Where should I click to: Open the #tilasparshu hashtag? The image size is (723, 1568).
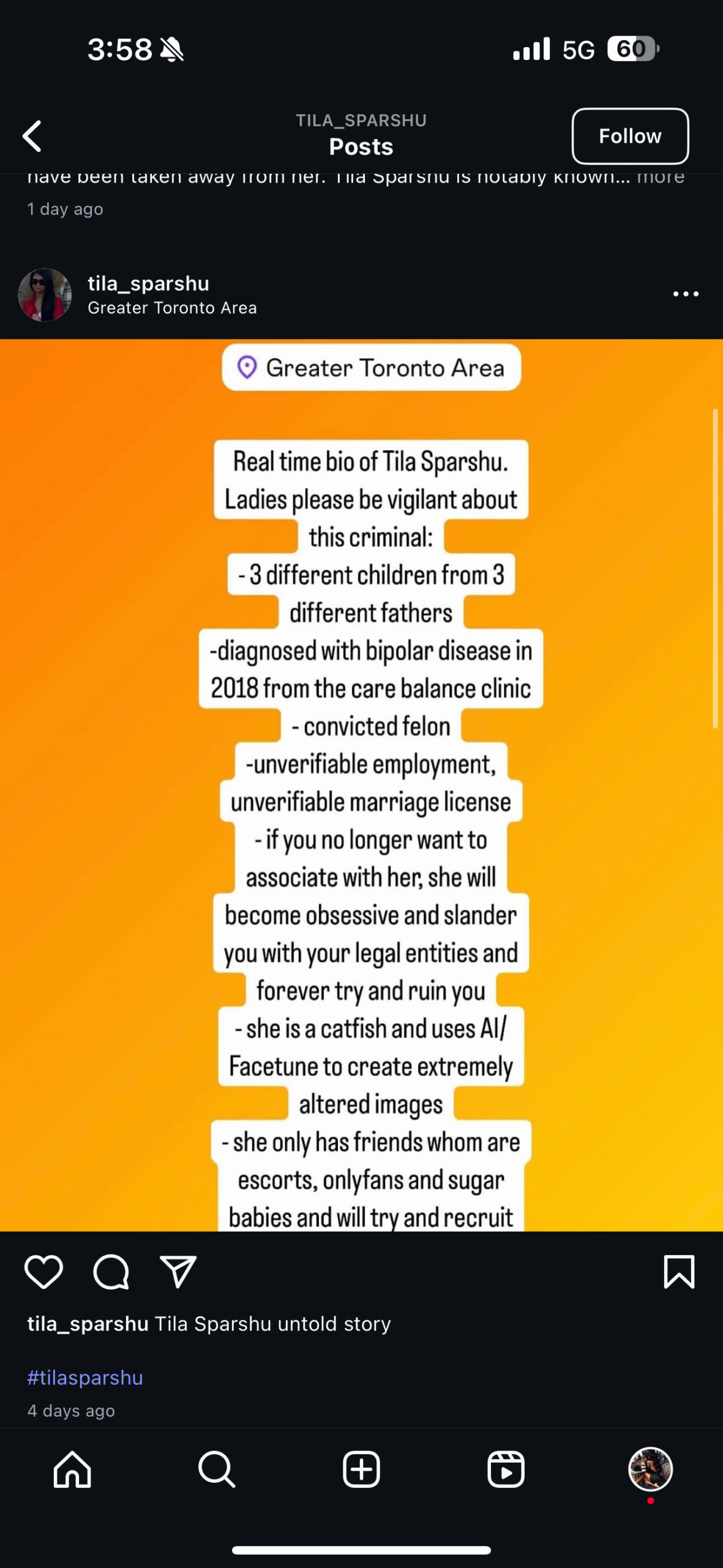tap(85, 1378)
